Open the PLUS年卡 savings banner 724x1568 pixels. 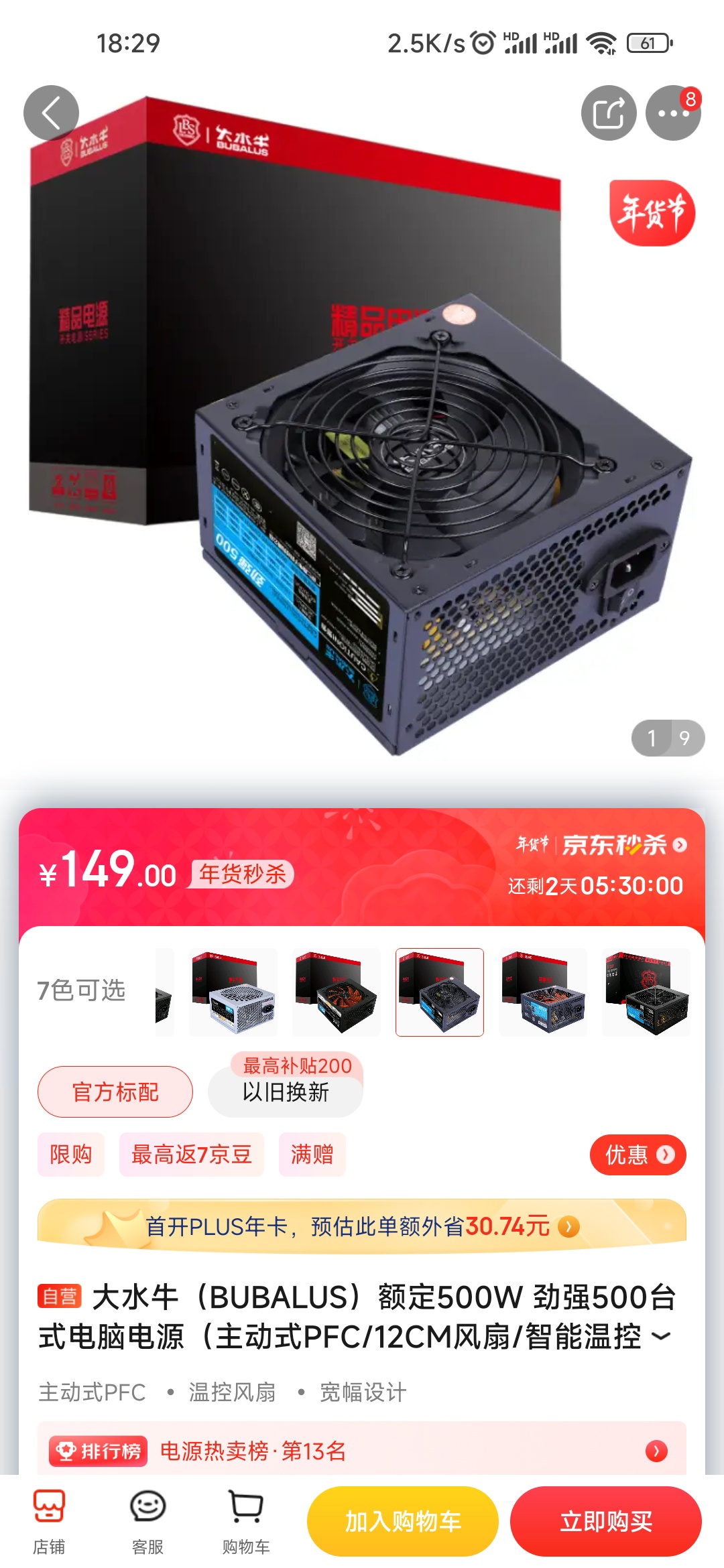362,1226
